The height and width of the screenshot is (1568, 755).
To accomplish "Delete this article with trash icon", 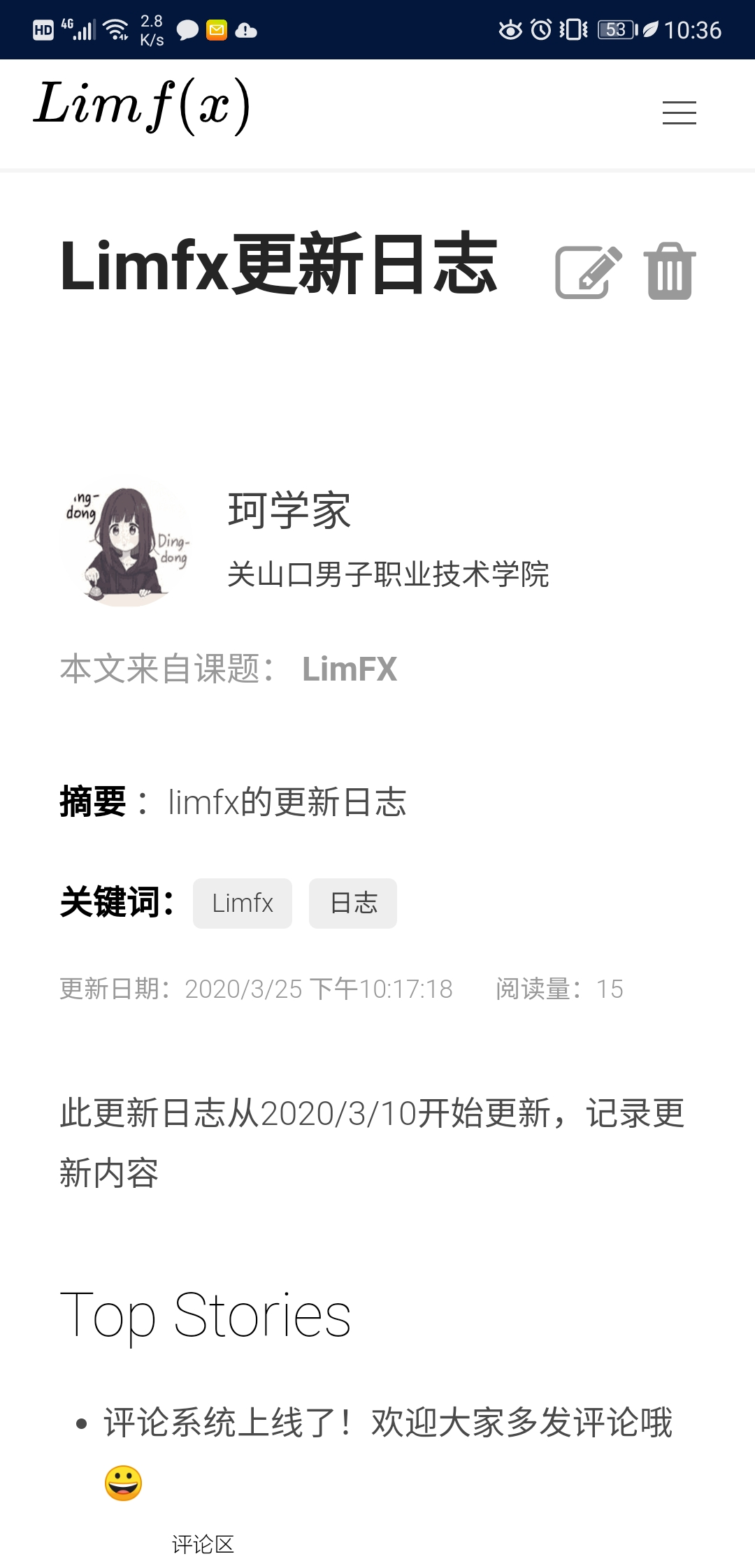I will click(670, 272).
